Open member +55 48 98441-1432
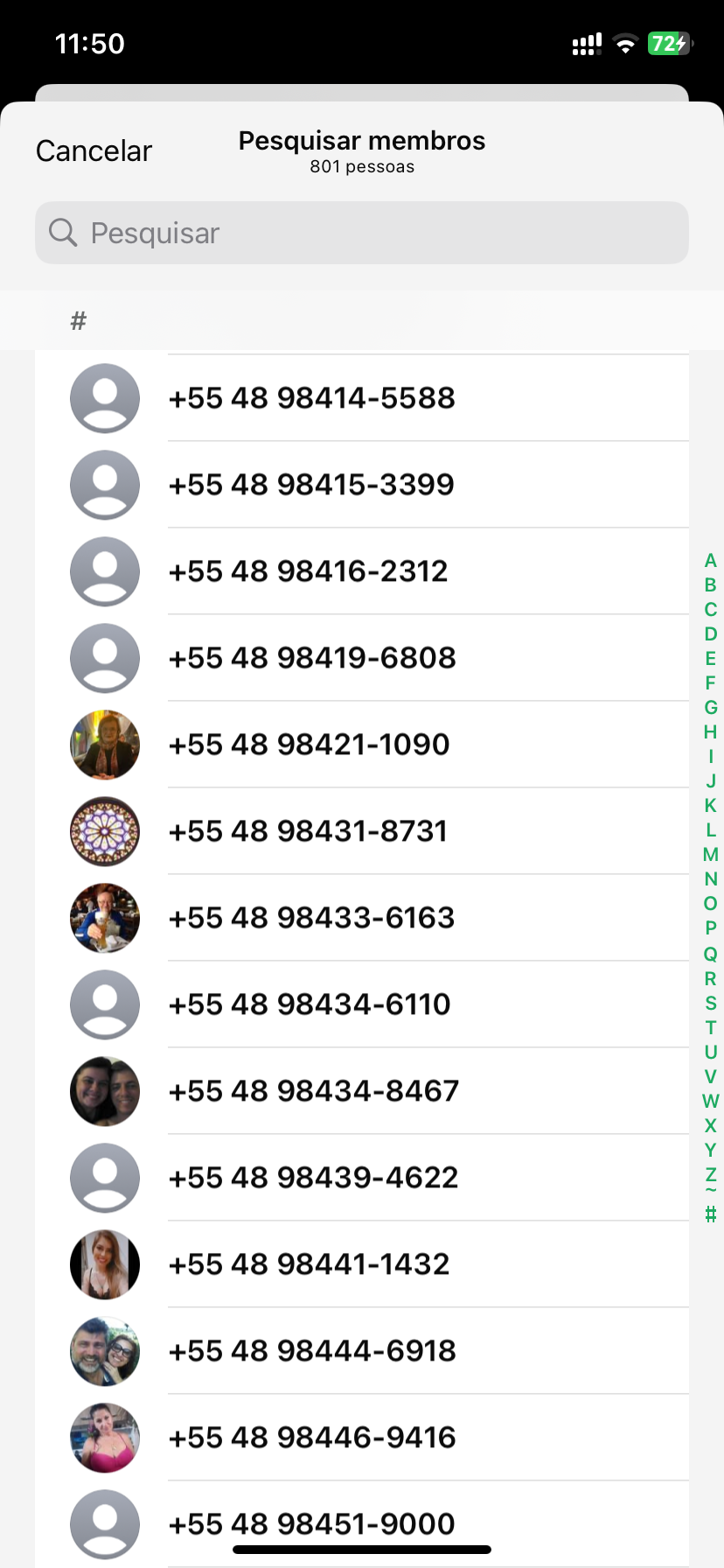 [309, 1264]
